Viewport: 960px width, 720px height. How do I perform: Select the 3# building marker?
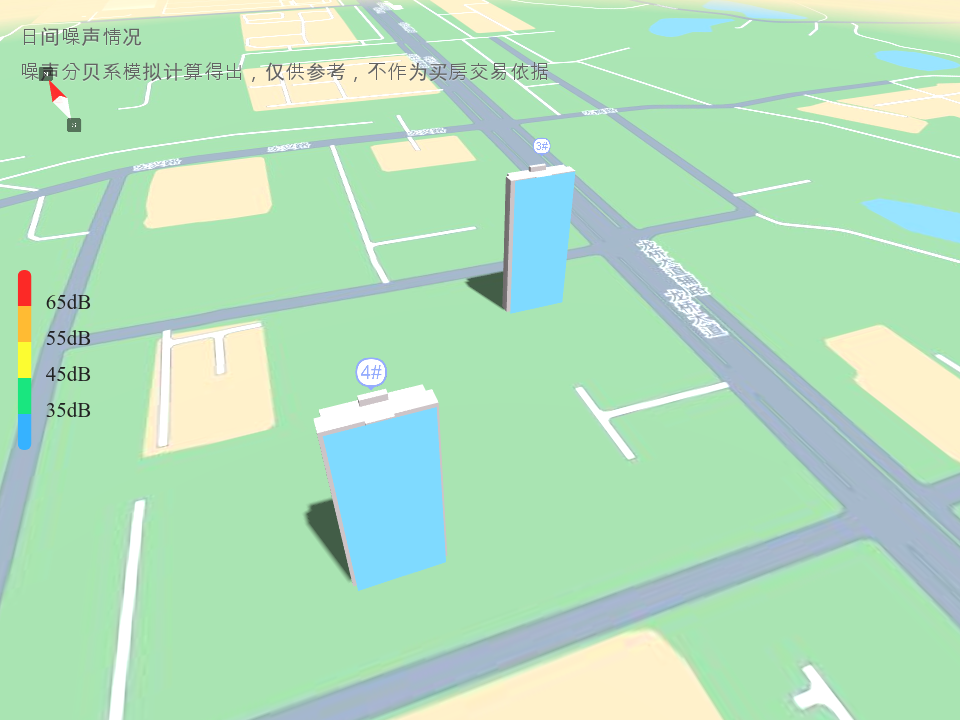[x=541, y=146]
